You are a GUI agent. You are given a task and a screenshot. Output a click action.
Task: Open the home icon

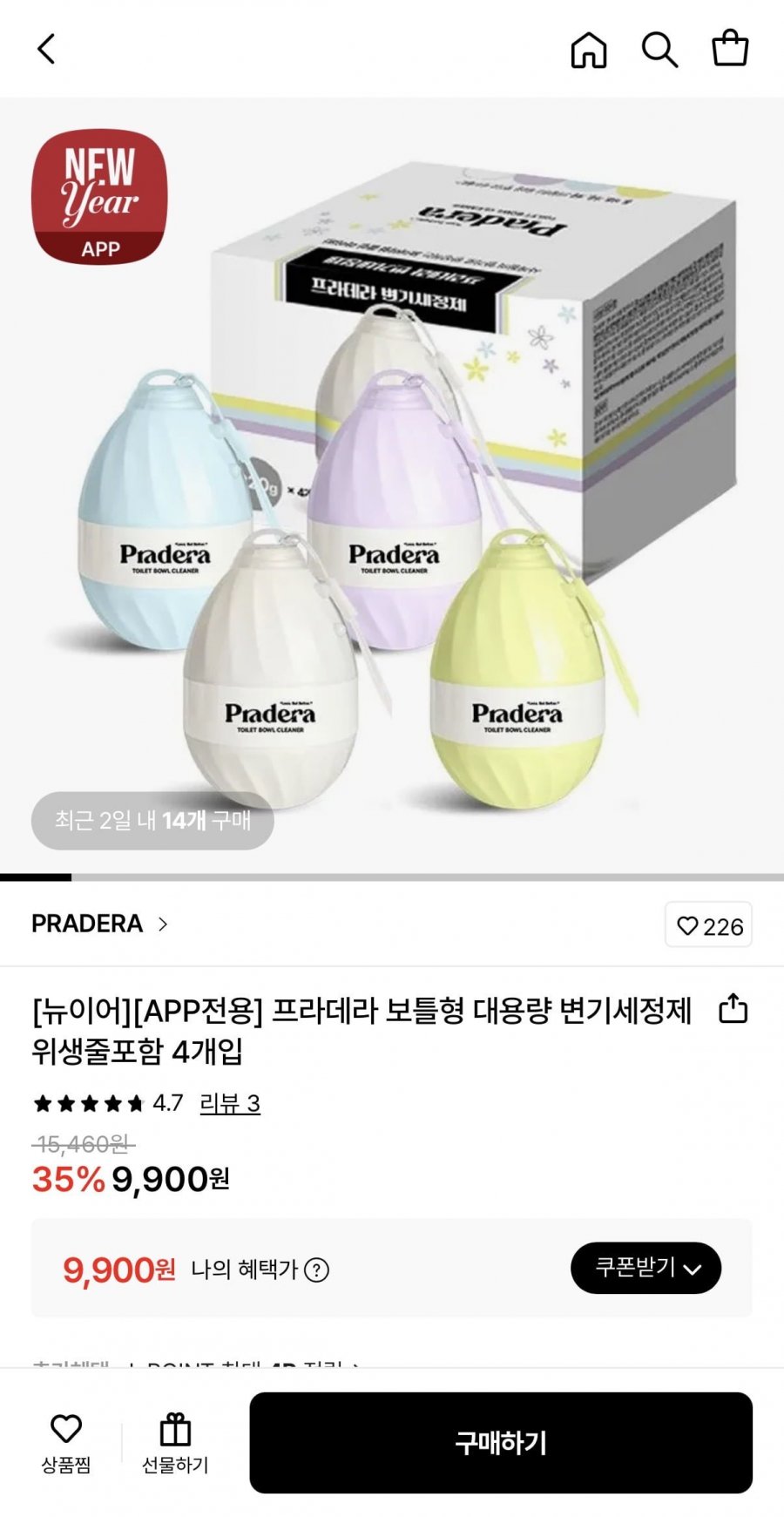point(589,50)
